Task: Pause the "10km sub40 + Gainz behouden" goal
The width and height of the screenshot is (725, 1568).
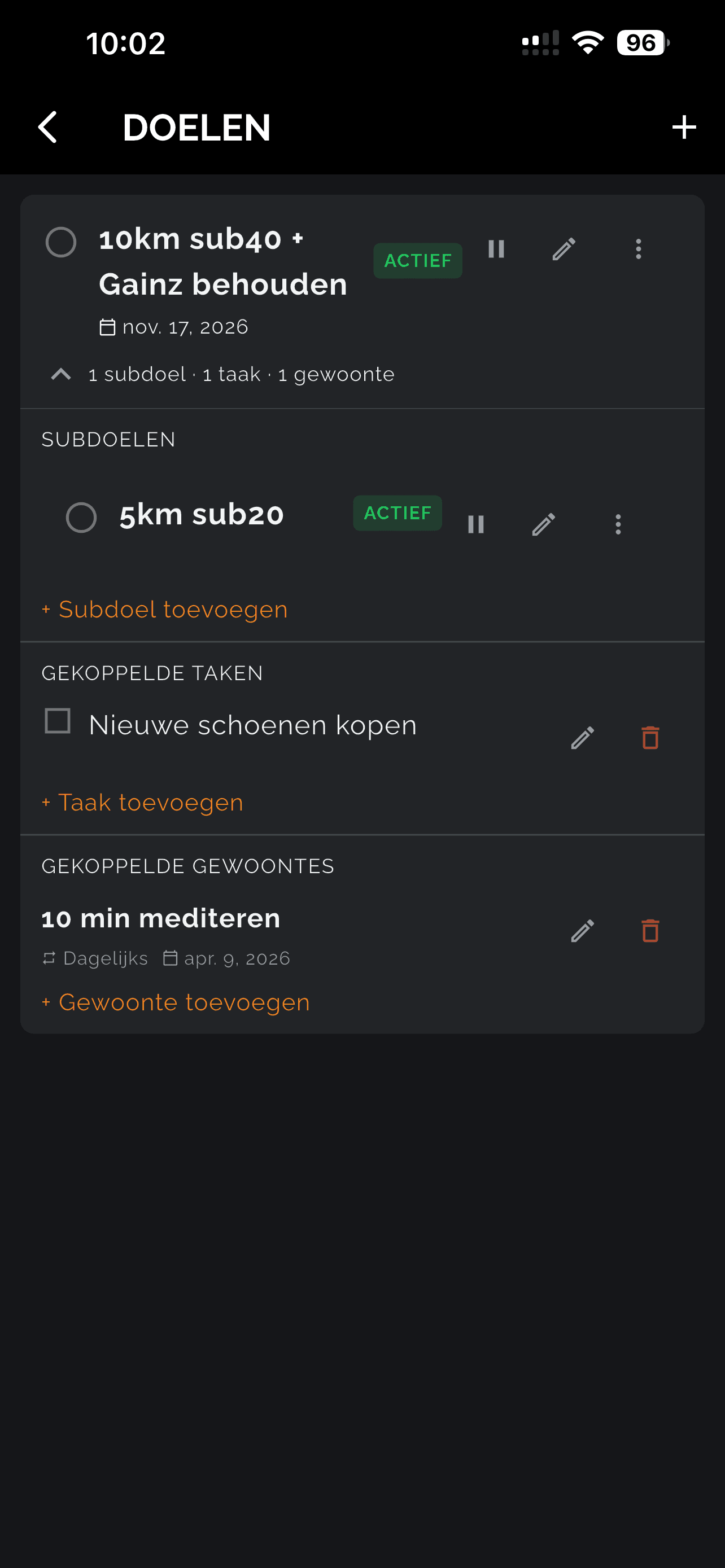Action: pyautogui.click(x=496, y=249)
